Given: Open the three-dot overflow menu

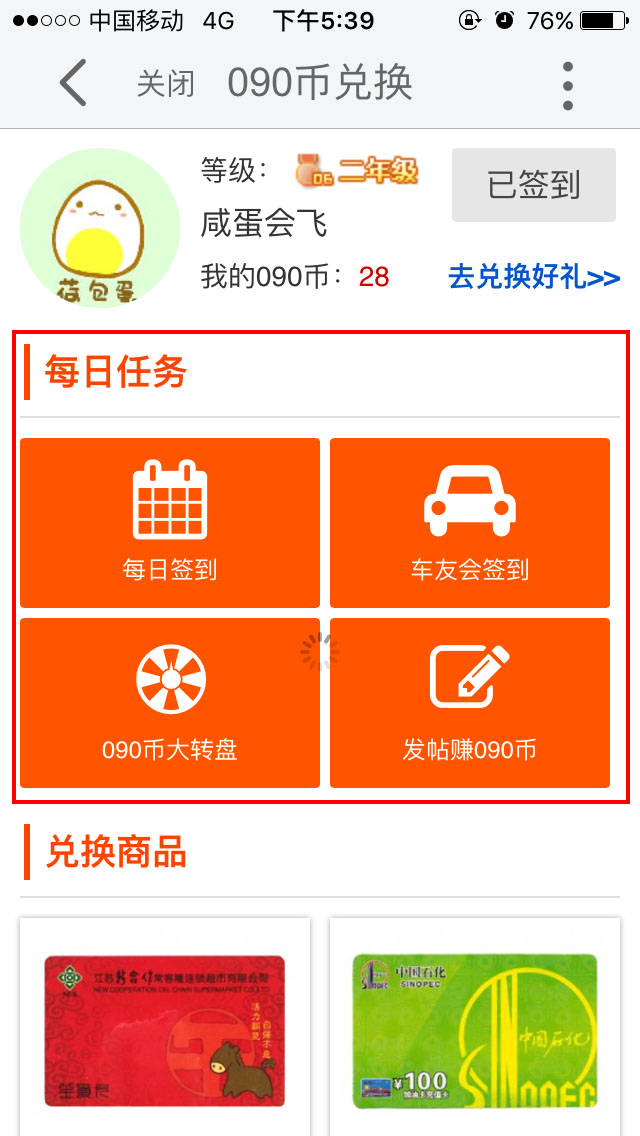Looking at the screenshot, I should point(567,85).
